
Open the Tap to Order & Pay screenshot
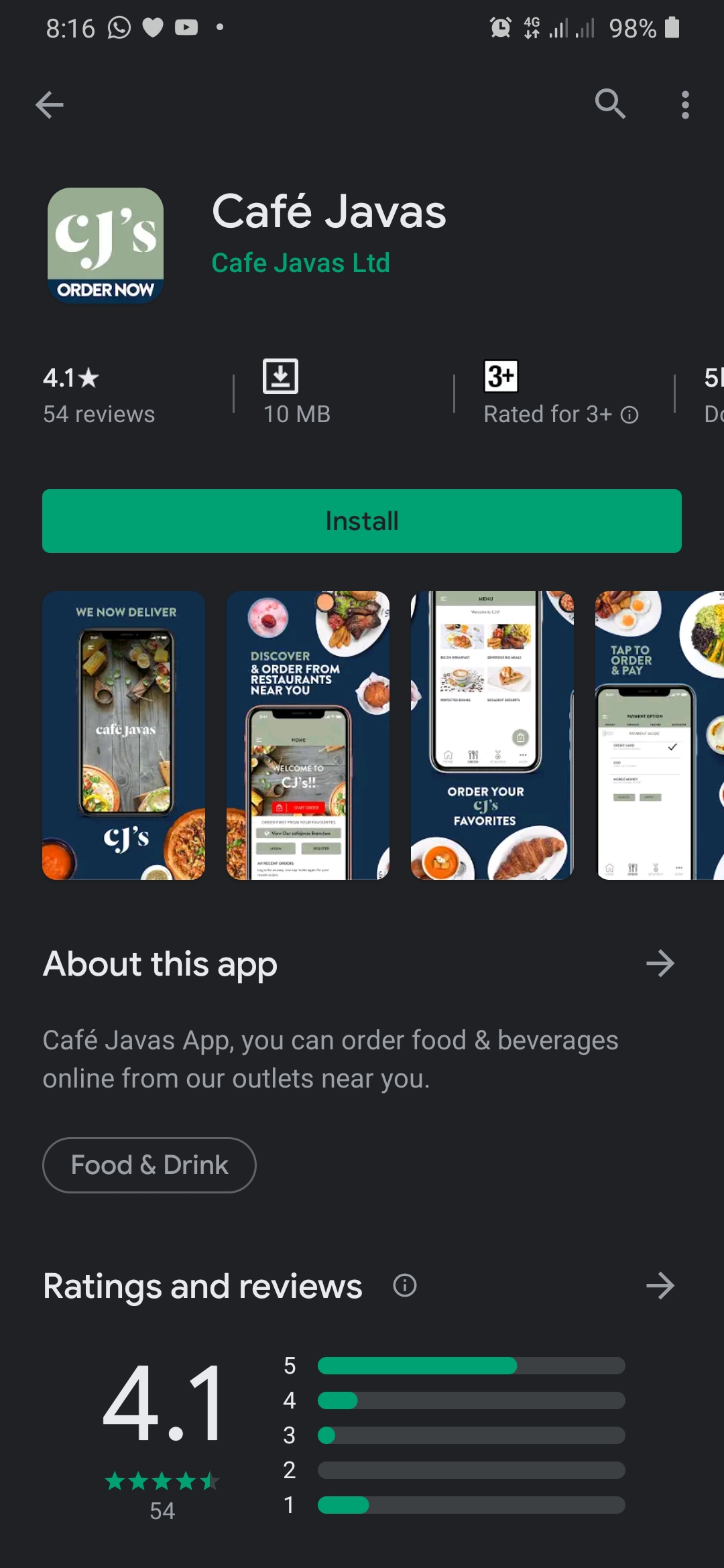(x=660, y=735)
